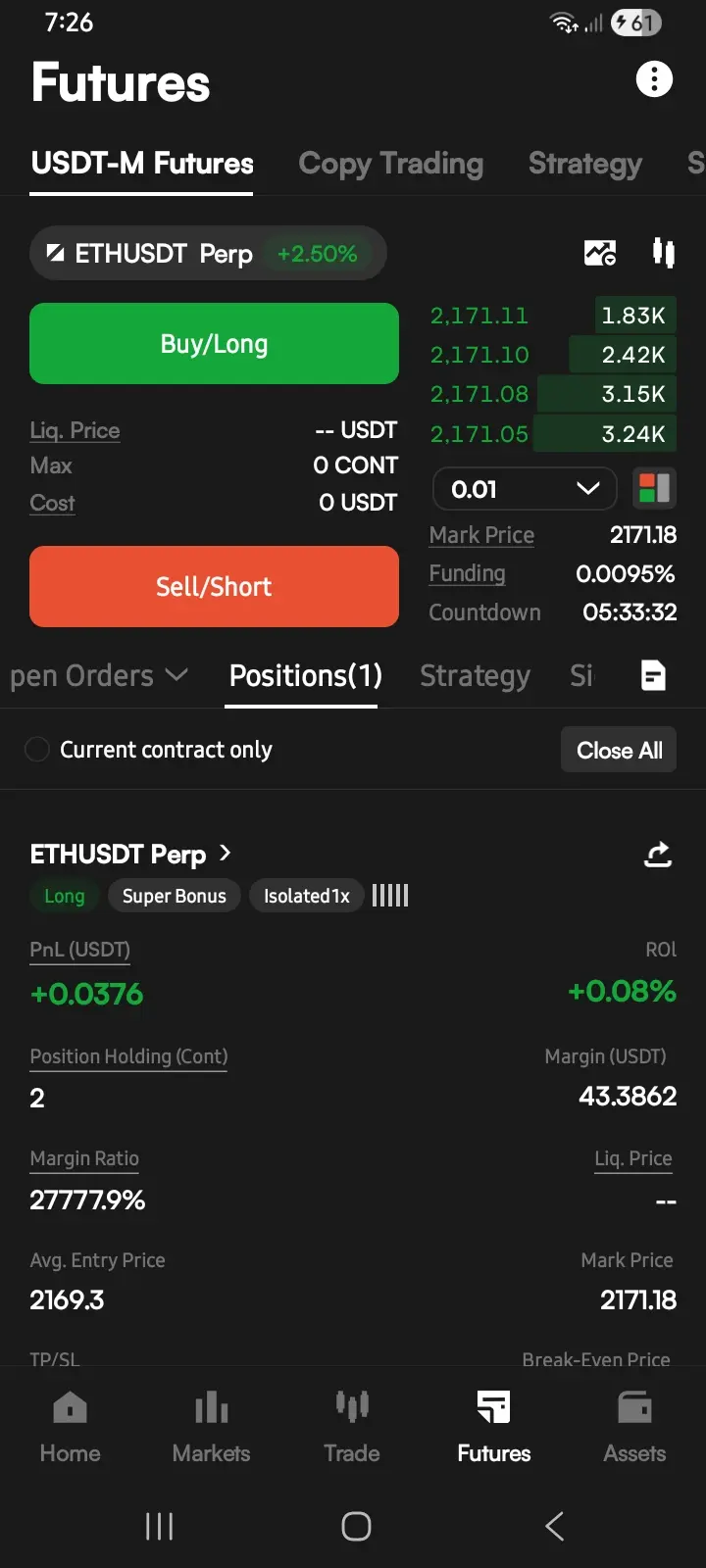
Task: Go back using the system back button
Action: pos(554,1526)
